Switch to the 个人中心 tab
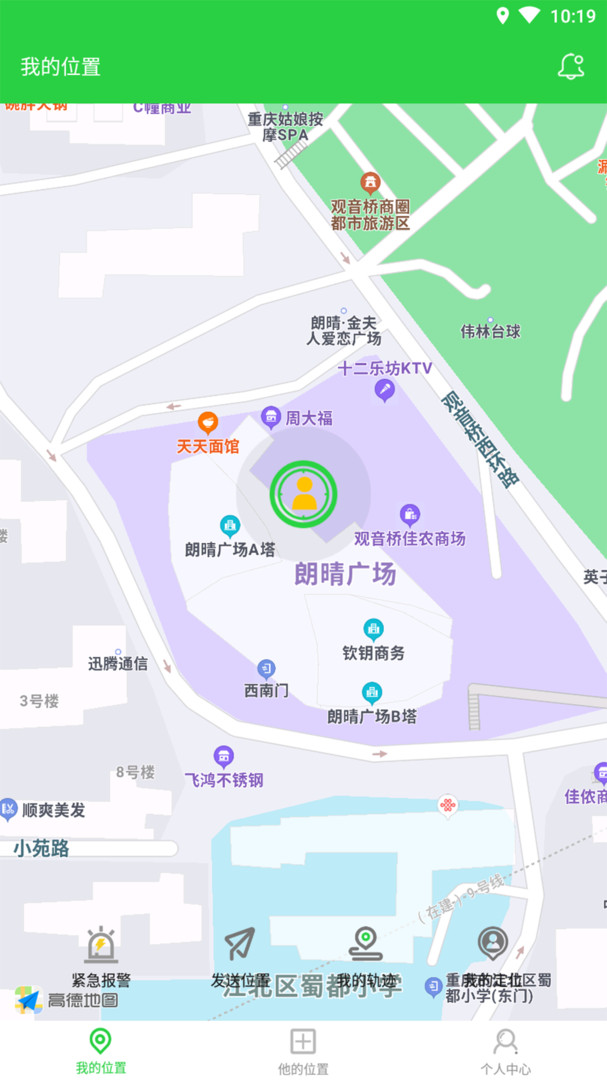This screenshot has width=607, height=1080. pos(505,1050)
